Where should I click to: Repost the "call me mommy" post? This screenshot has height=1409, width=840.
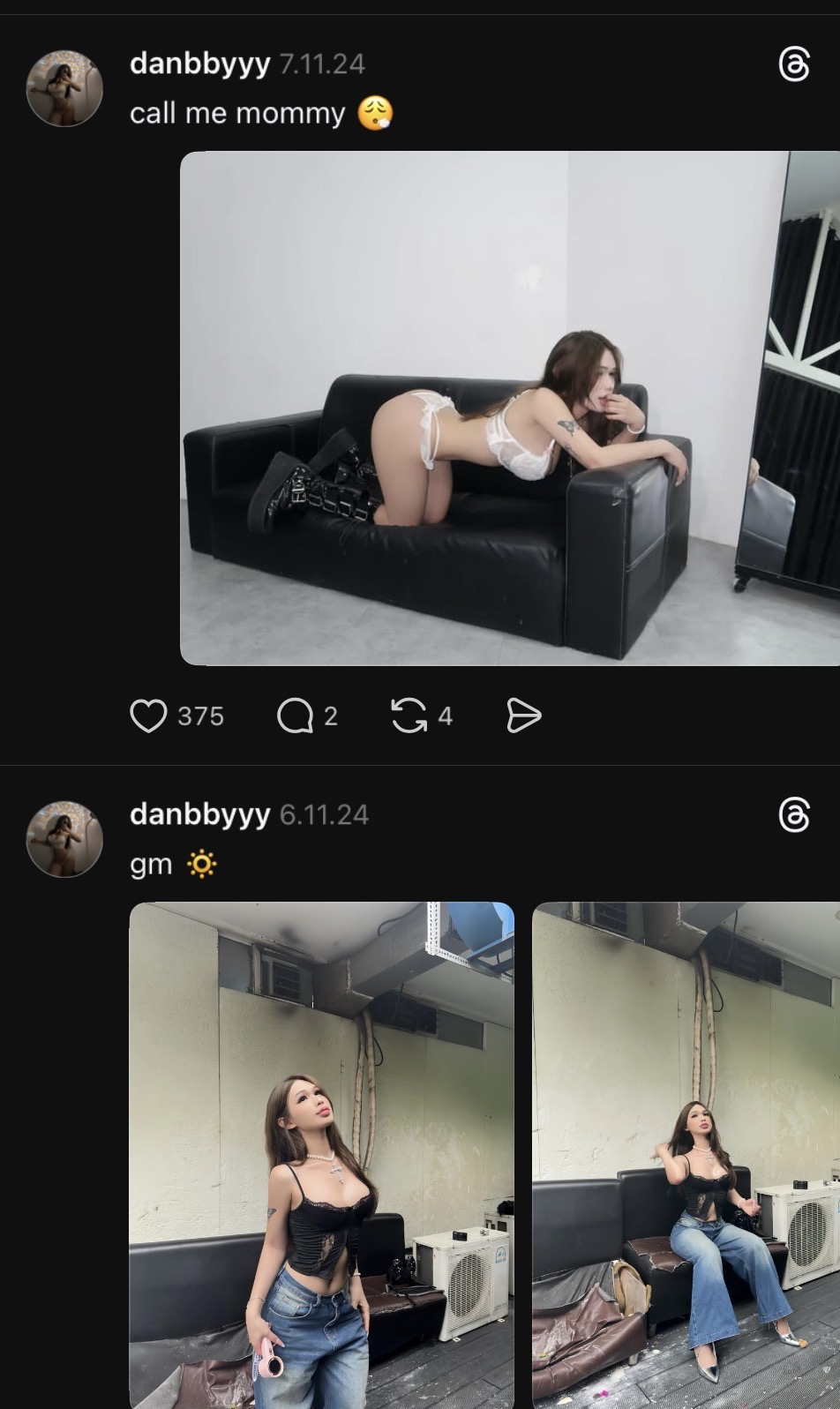(409, 716)
